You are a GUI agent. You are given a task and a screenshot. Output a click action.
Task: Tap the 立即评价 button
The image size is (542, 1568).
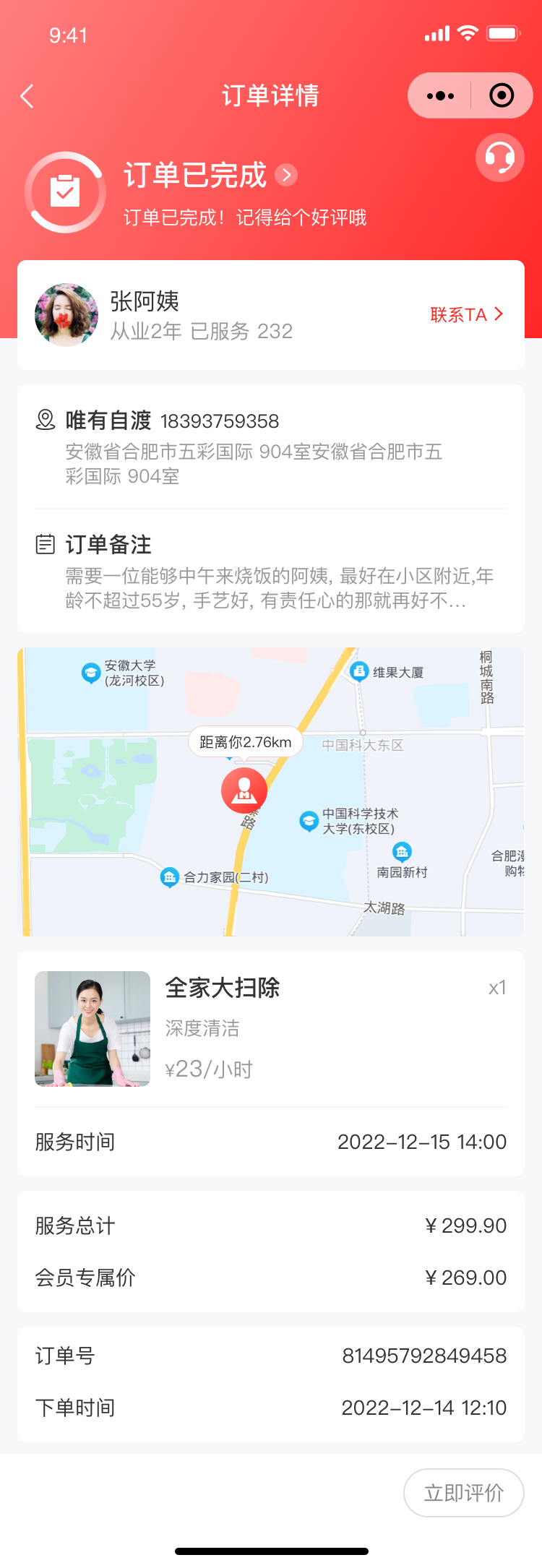tap(463, 1492)
